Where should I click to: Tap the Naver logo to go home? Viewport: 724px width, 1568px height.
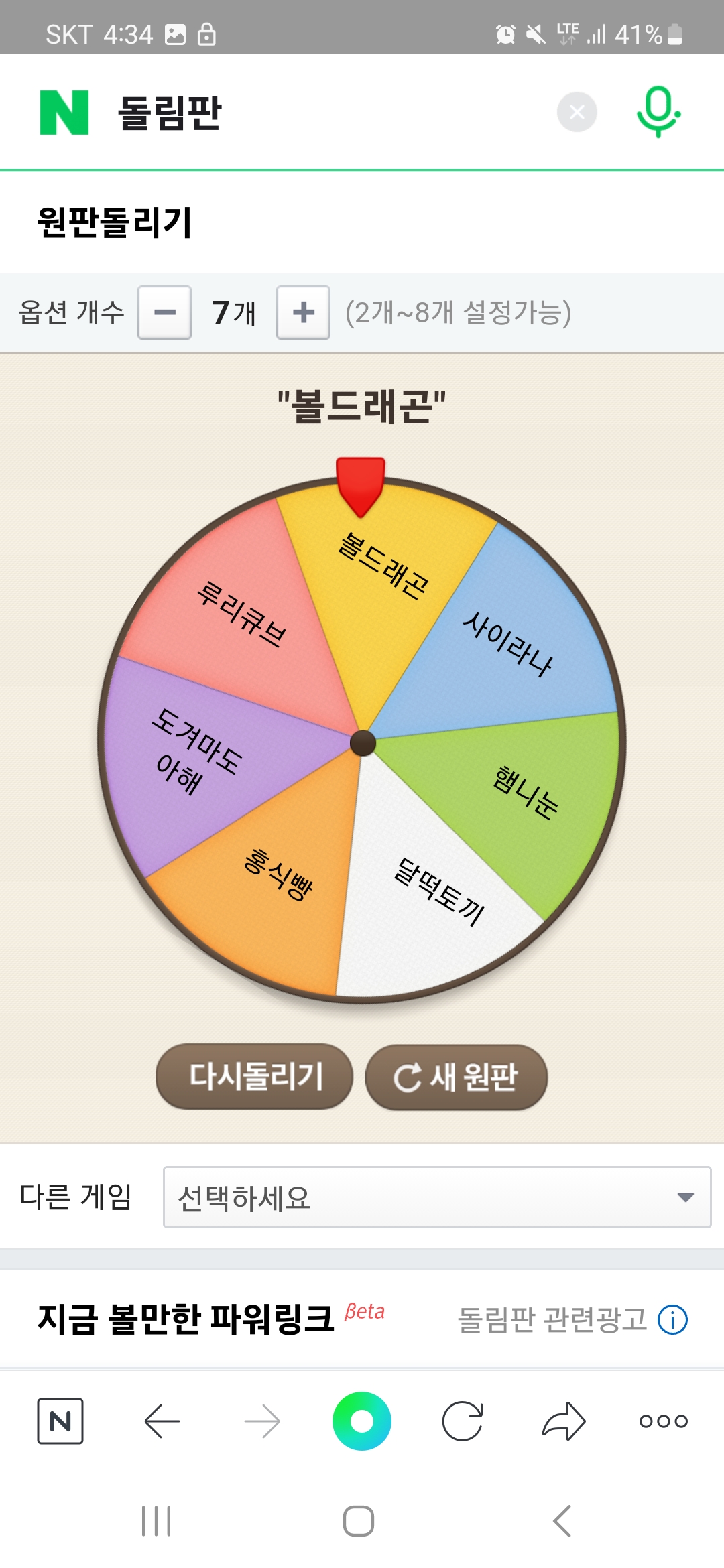[x=64, y=113]
